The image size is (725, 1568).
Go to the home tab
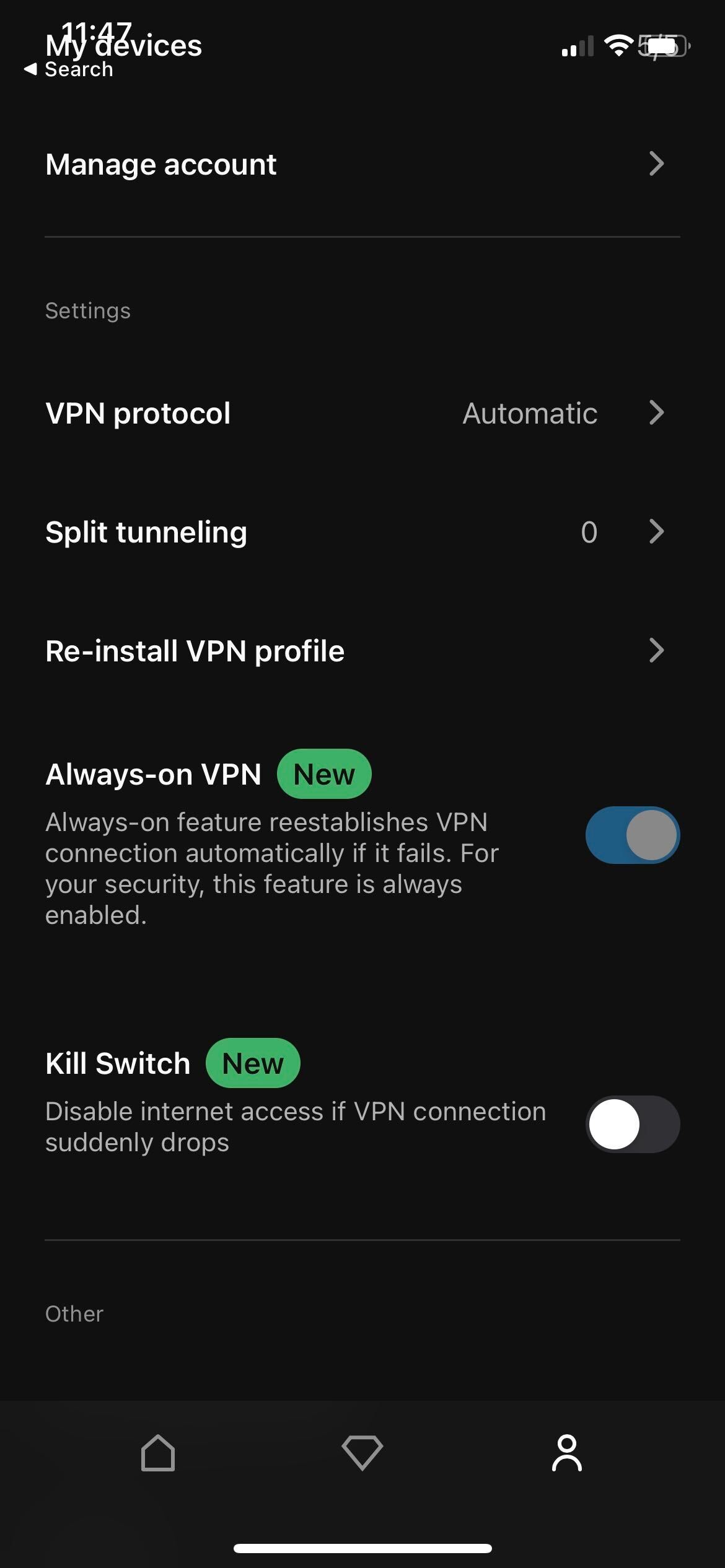pyautogui.click(x=158, y=1453)
